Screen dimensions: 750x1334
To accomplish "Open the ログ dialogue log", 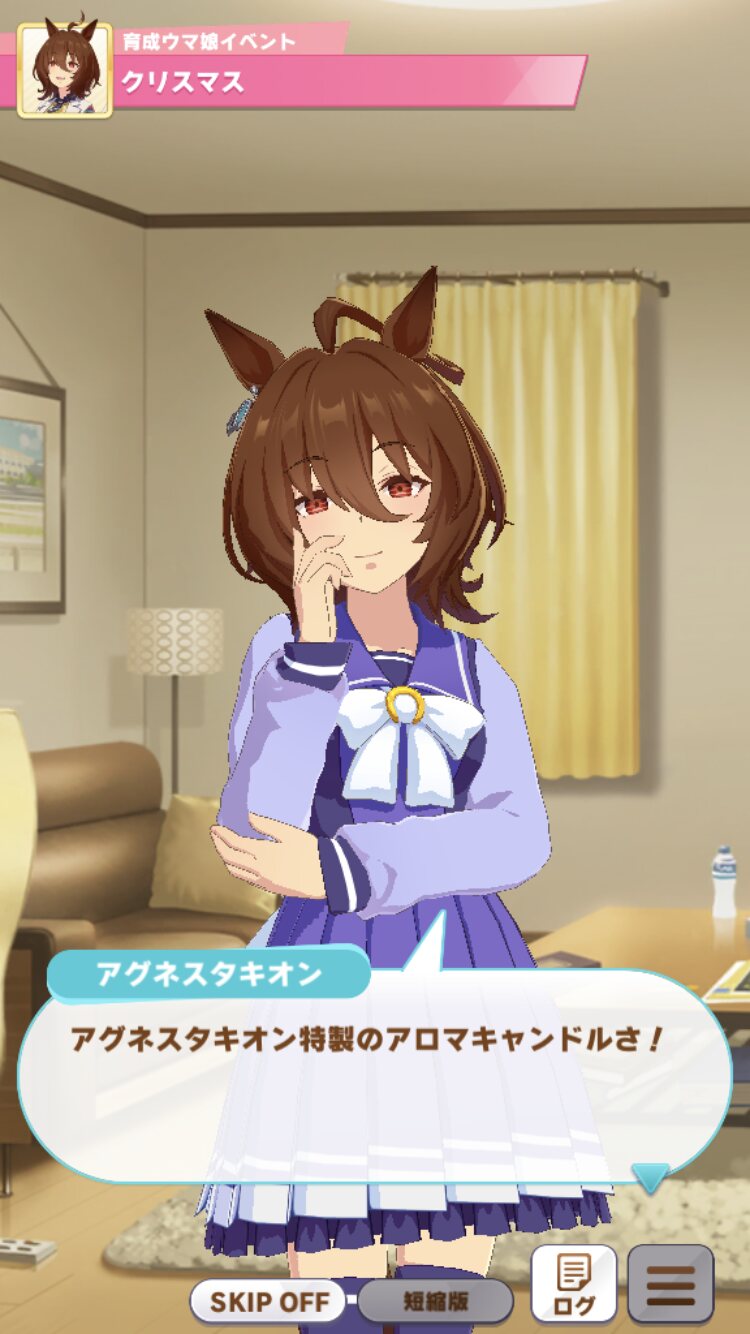I will pos(573,1285).
